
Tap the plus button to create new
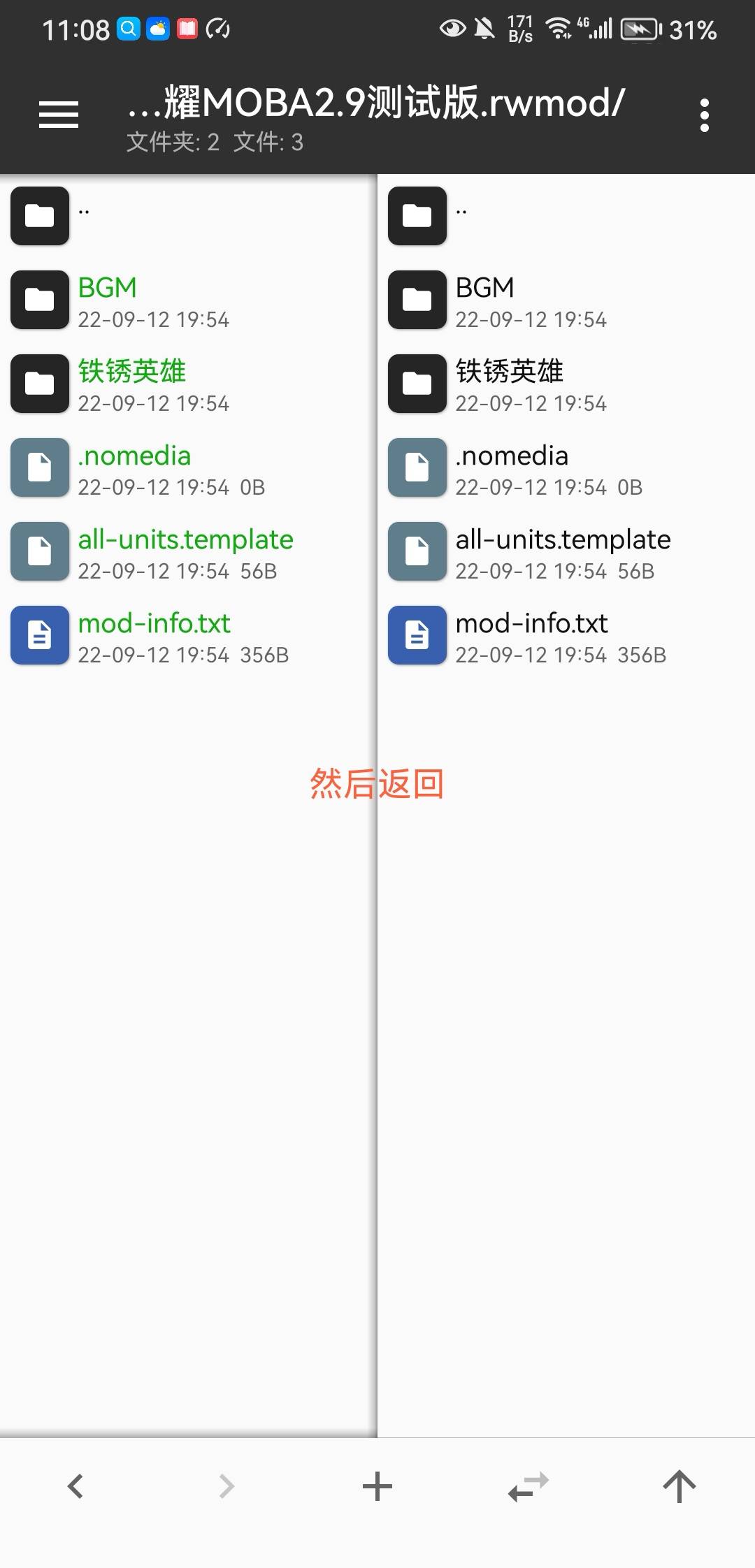[377, 1486]
